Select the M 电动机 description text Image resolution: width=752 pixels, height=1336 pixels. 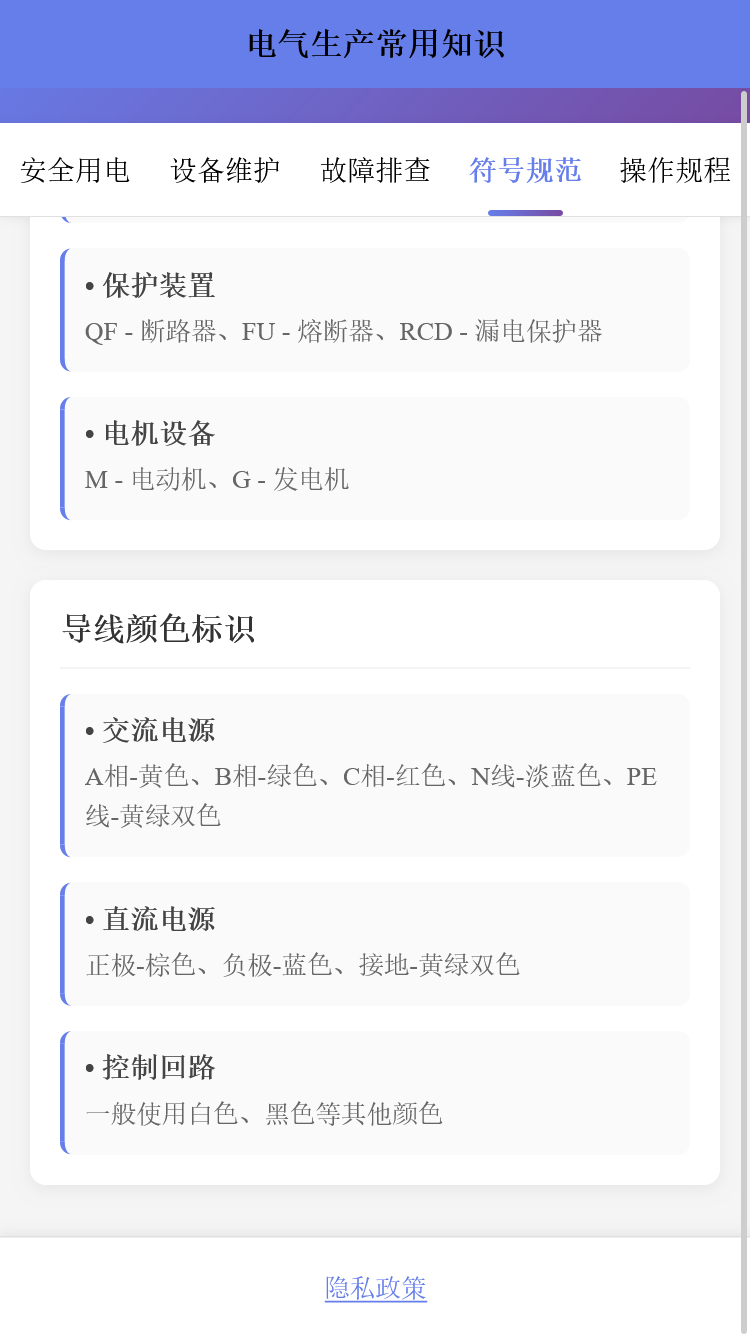coord(216,479)
